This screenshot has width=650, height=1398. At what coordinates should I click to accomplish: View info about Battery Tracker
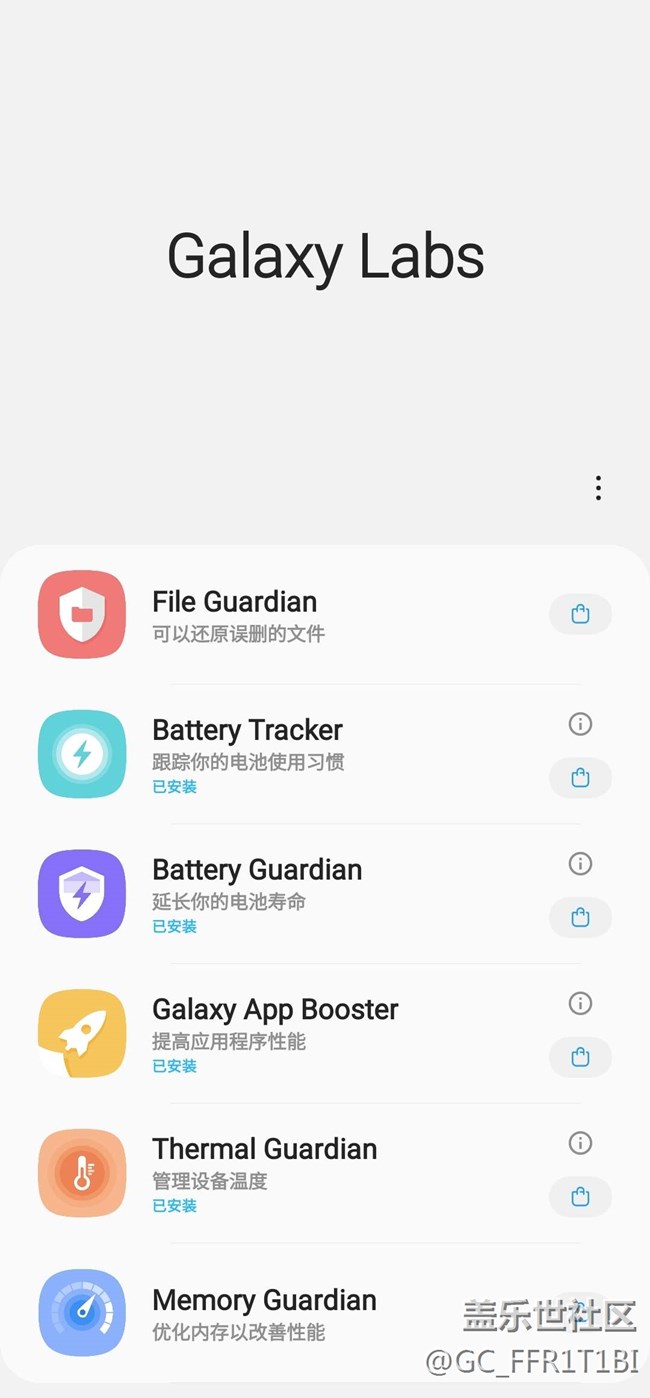tap(580, 724)
